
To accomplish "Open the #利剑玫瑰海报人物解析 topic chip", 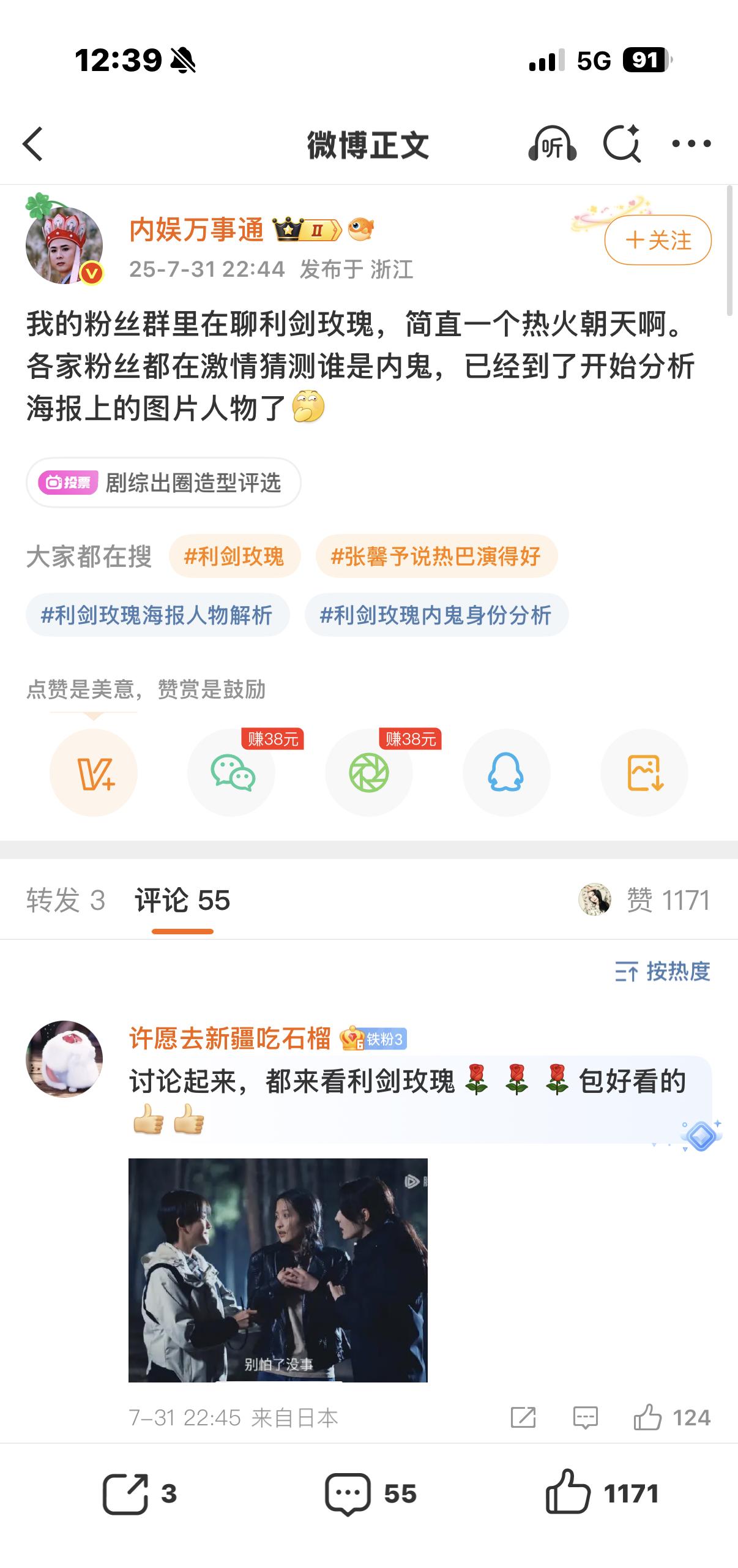I will click(157, 615).
